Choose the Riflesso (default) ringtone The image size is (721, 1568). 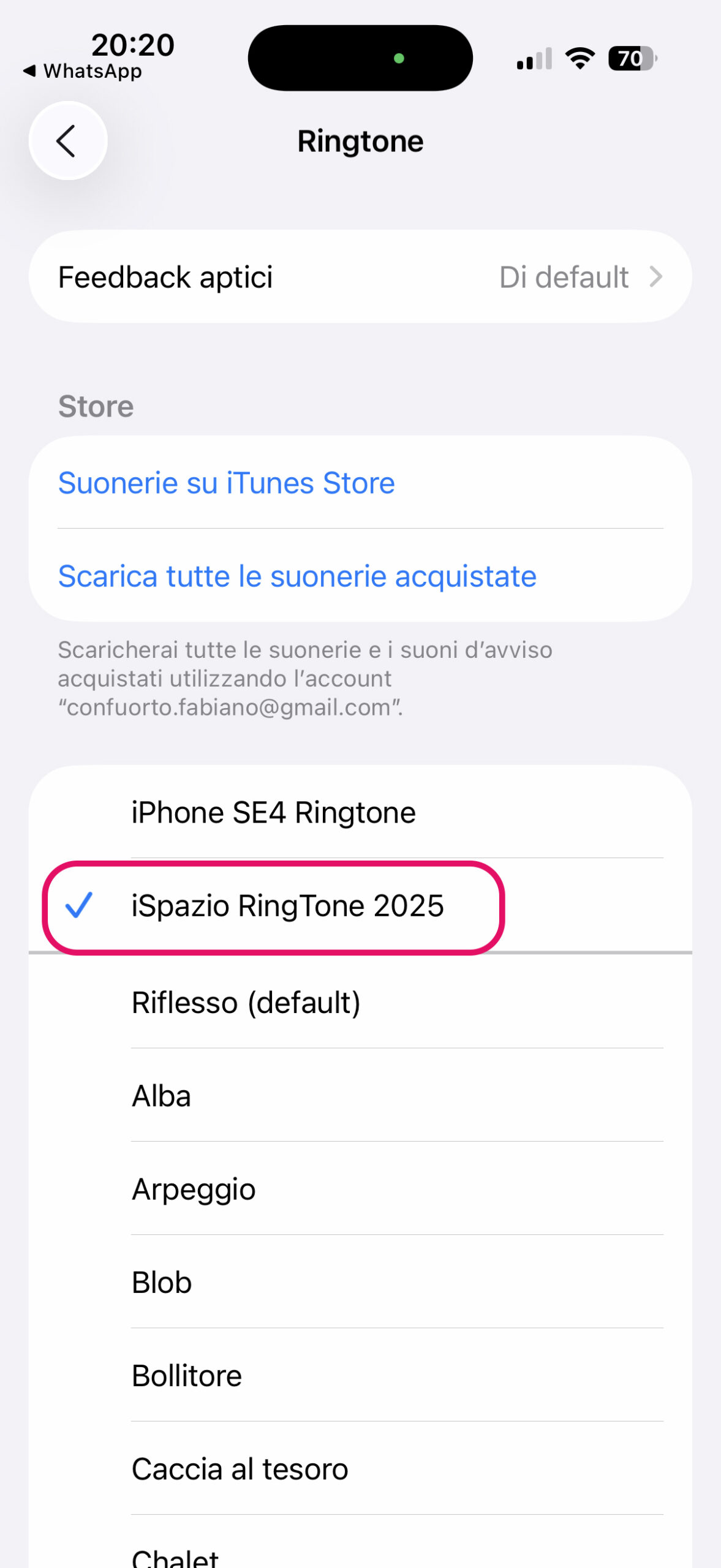pyautogui.click(x=360, y=1002)
